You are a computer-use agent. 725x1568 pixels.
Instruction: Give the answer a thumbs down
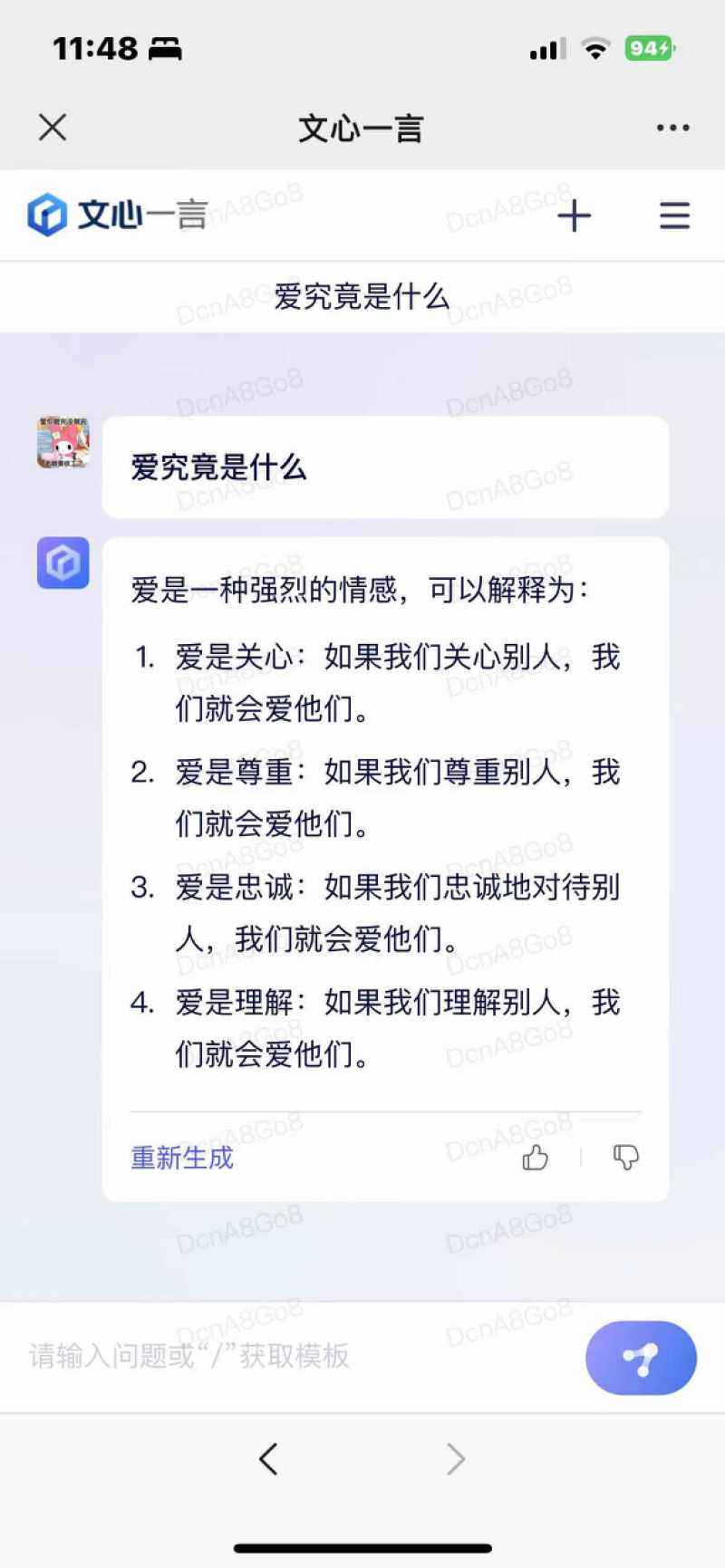(625, 1158)
